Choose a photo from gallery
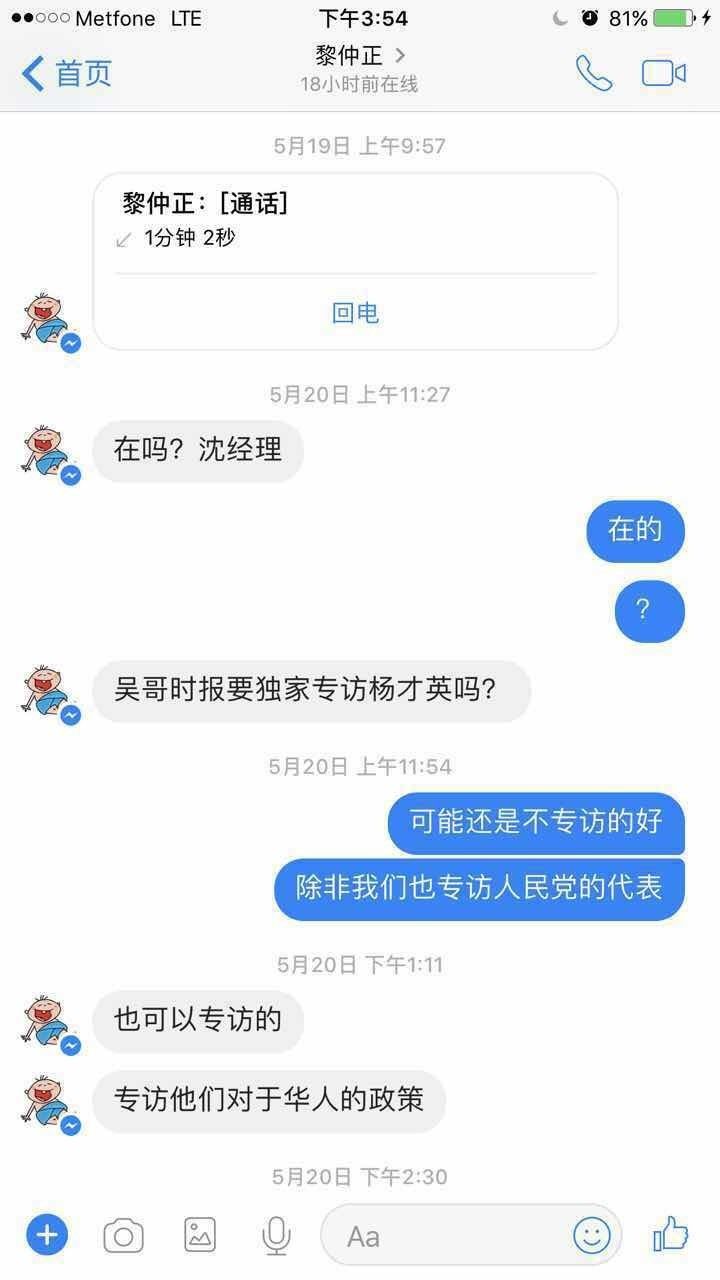This screenshot has height=1280, width=720. pos(200,1236)
